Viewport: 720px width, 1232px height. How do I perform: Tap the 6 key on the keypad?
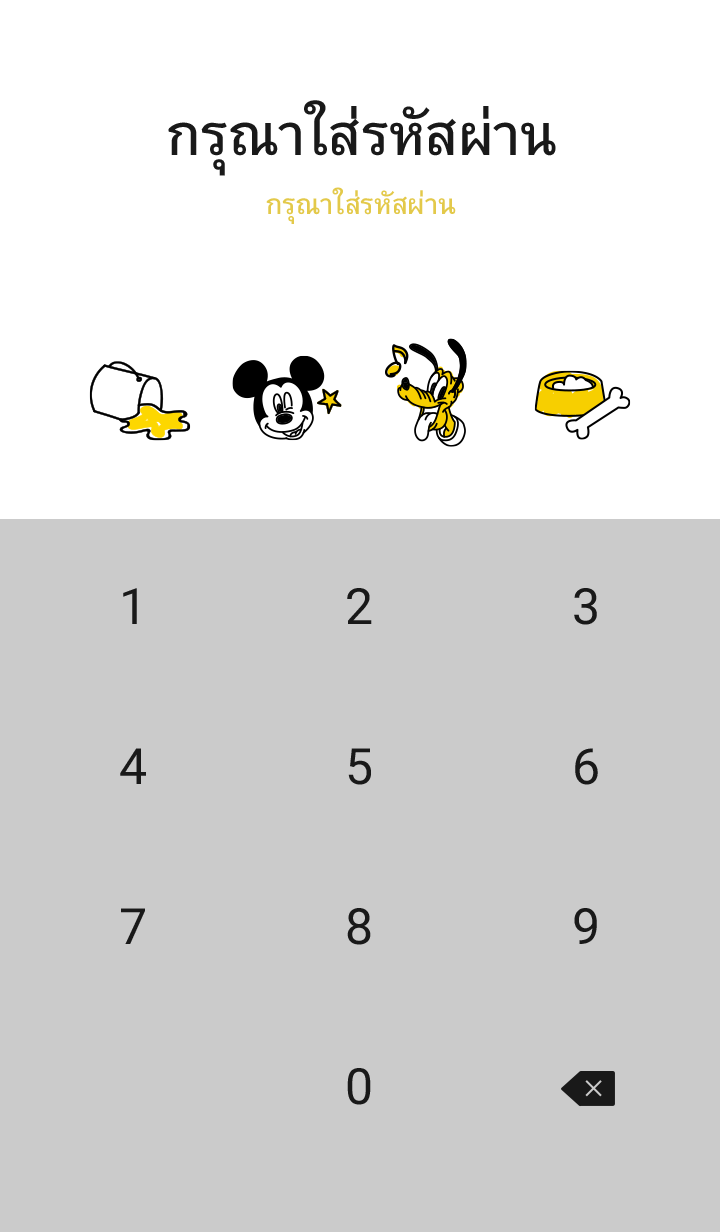586,767
